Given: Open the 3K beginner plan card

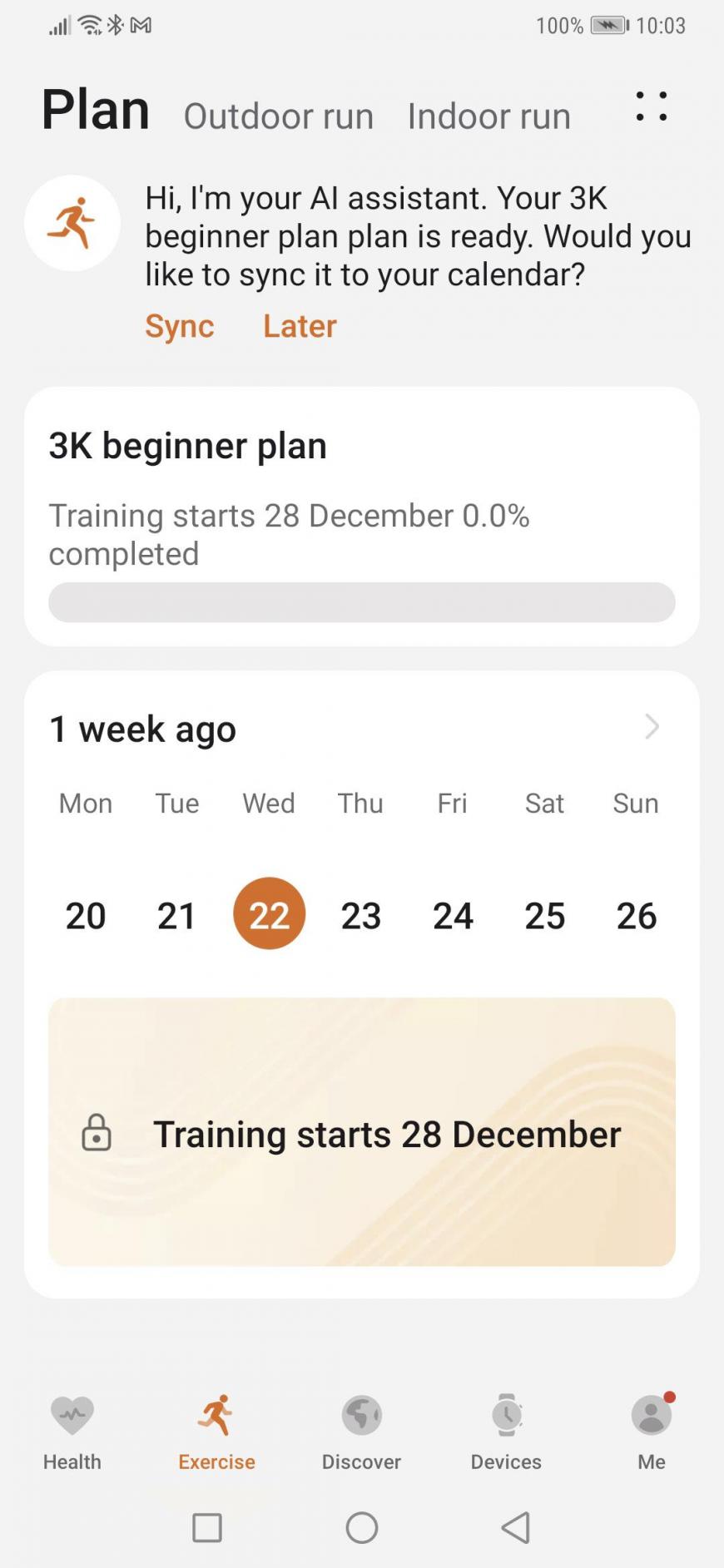Looking at the screenshot, I should [362, 517].
